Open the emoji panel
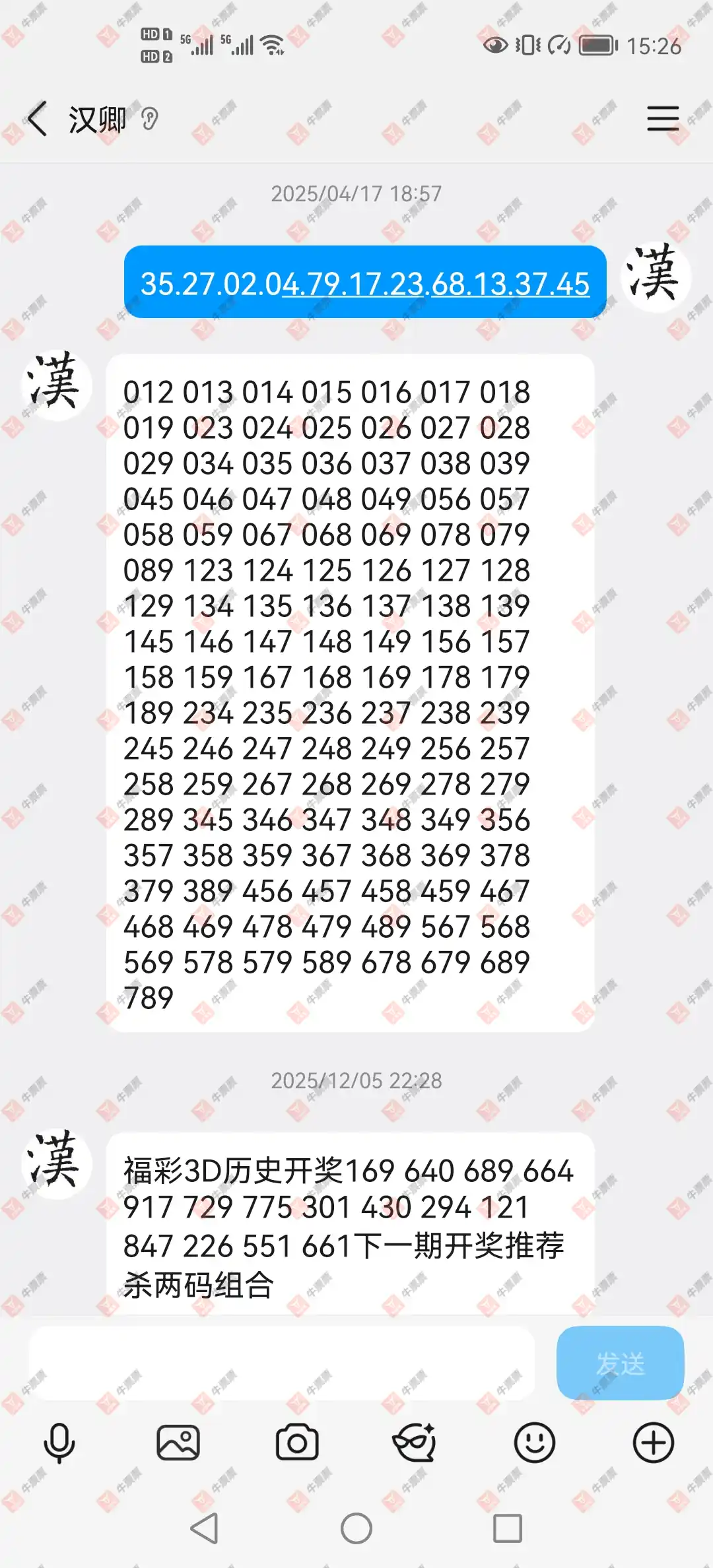This screenshot has width=713, height=1568. pos(534,1443)
